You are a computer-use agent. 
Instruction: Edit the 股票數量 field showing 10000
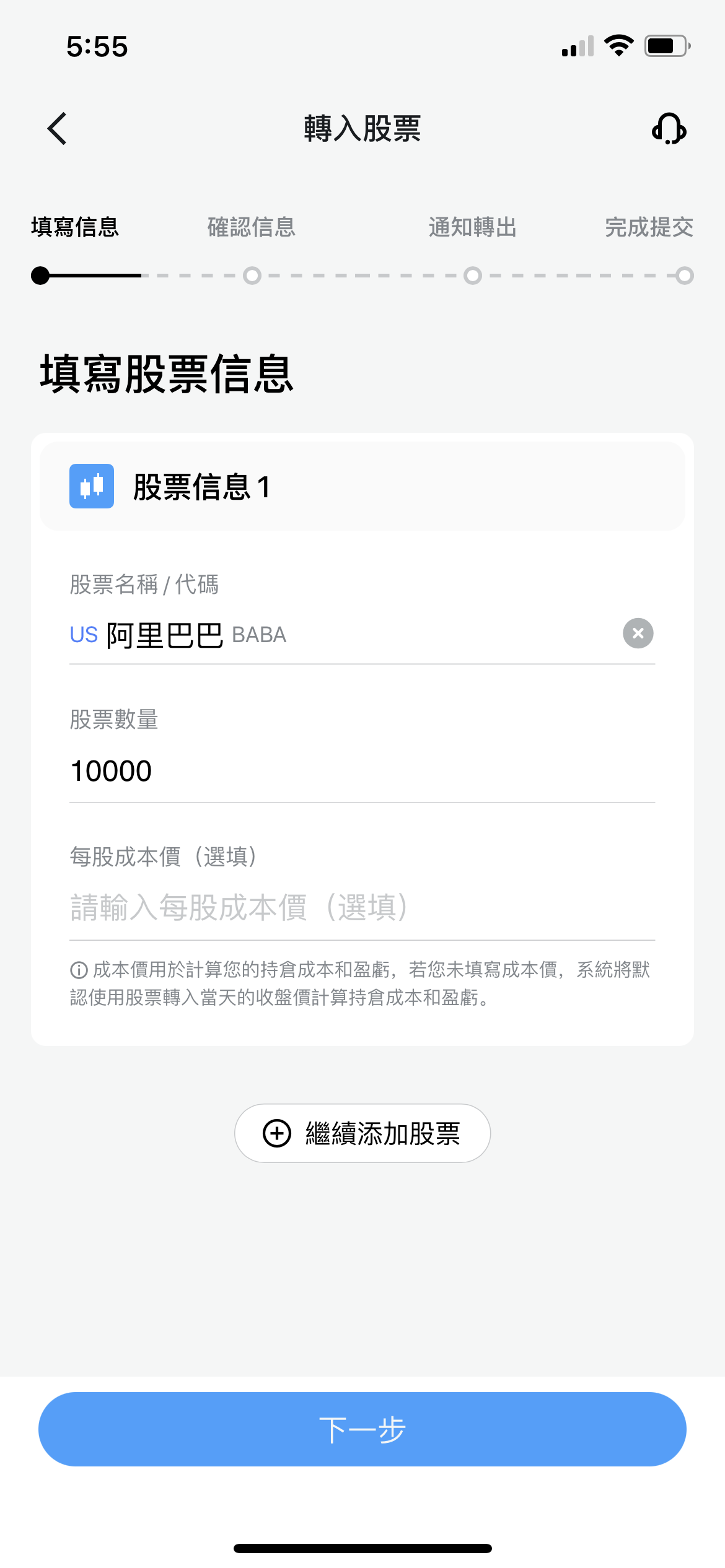[362, 771]
